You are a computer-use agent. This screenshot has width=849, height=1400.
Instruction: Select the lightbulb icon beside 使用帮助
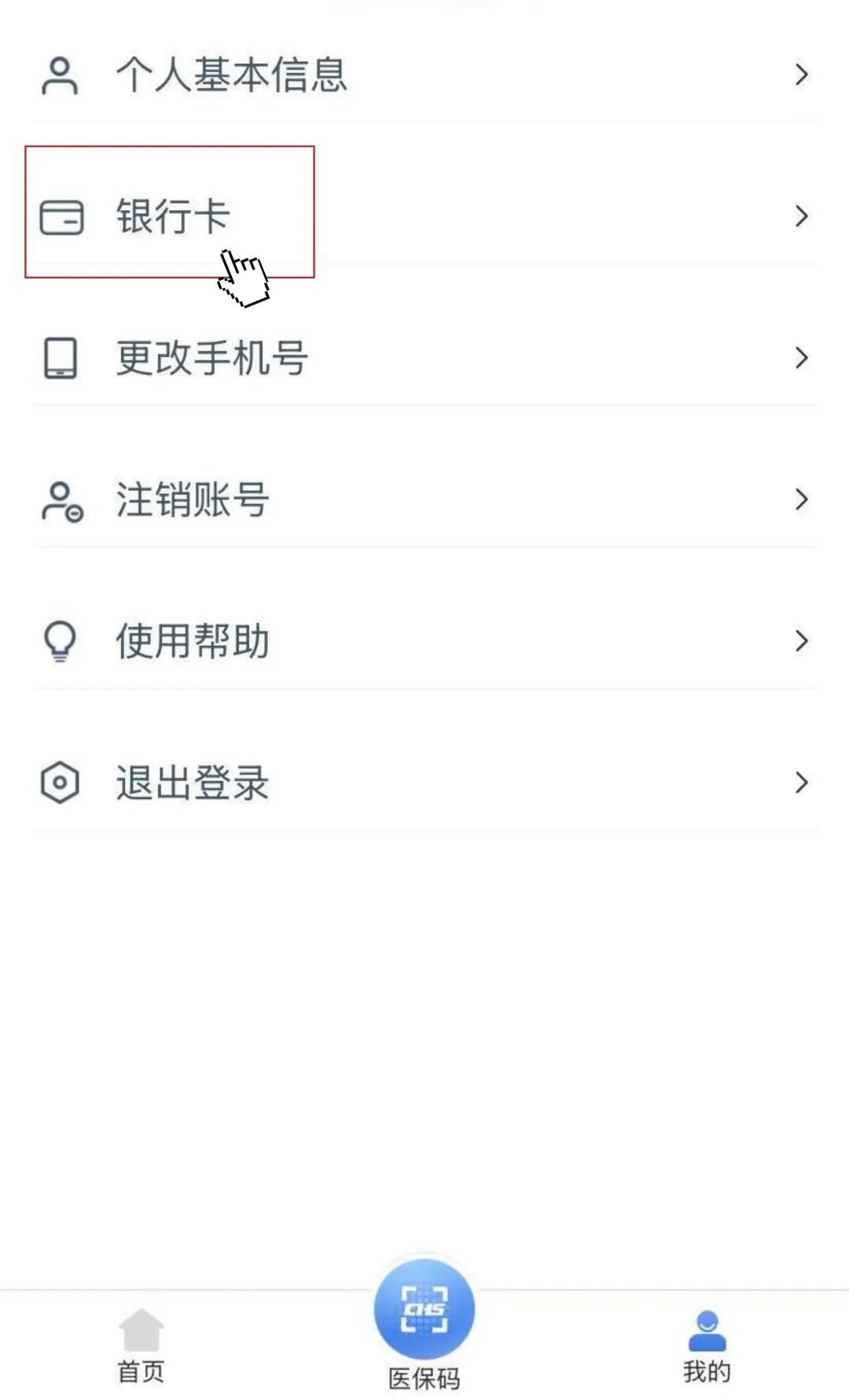click(60, 641)
